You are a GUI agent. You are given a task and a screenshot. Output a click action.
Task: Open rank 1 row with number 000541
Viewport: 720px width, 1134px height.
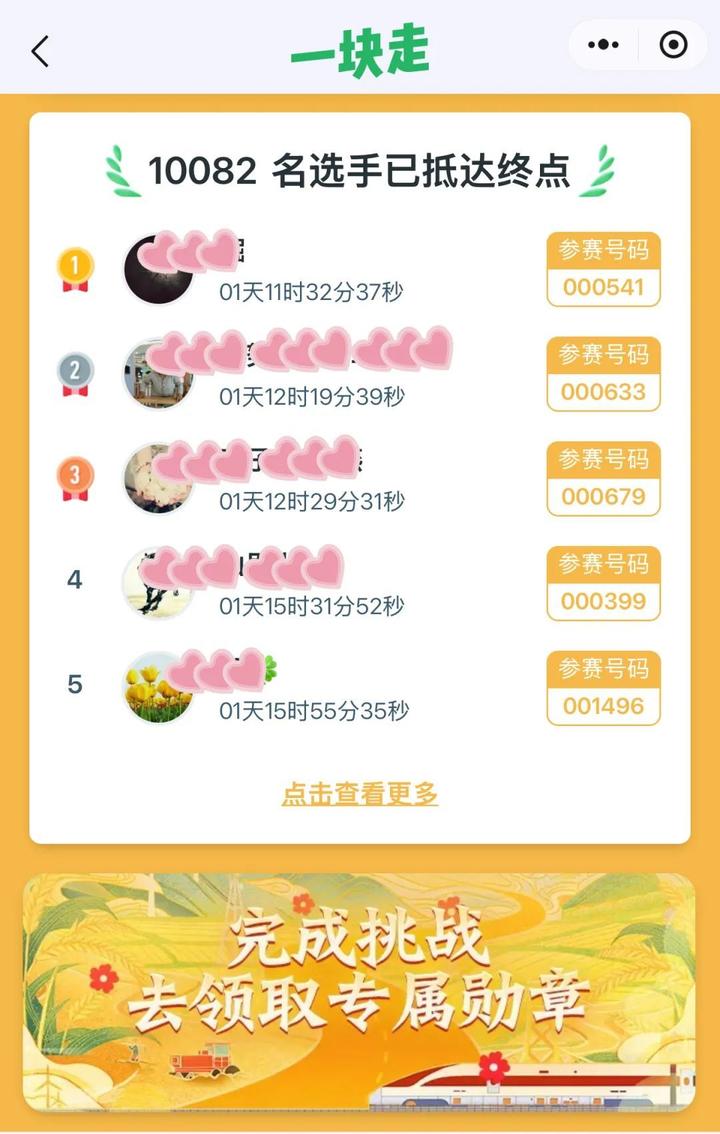click(x=360, y=270)
